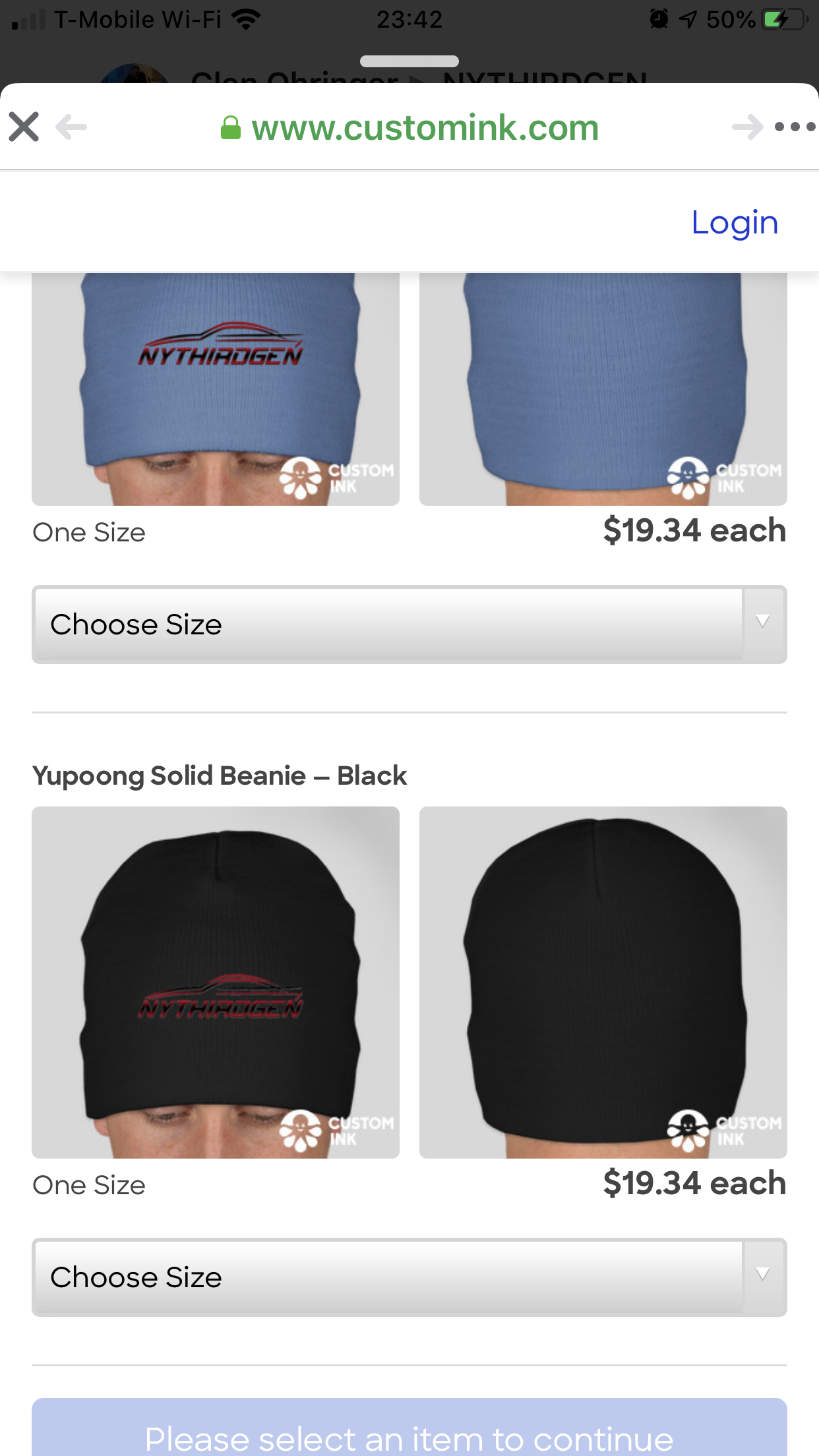
Task: Open Choose Size dropdown for Black beanie
Action: click(409, 1277)
